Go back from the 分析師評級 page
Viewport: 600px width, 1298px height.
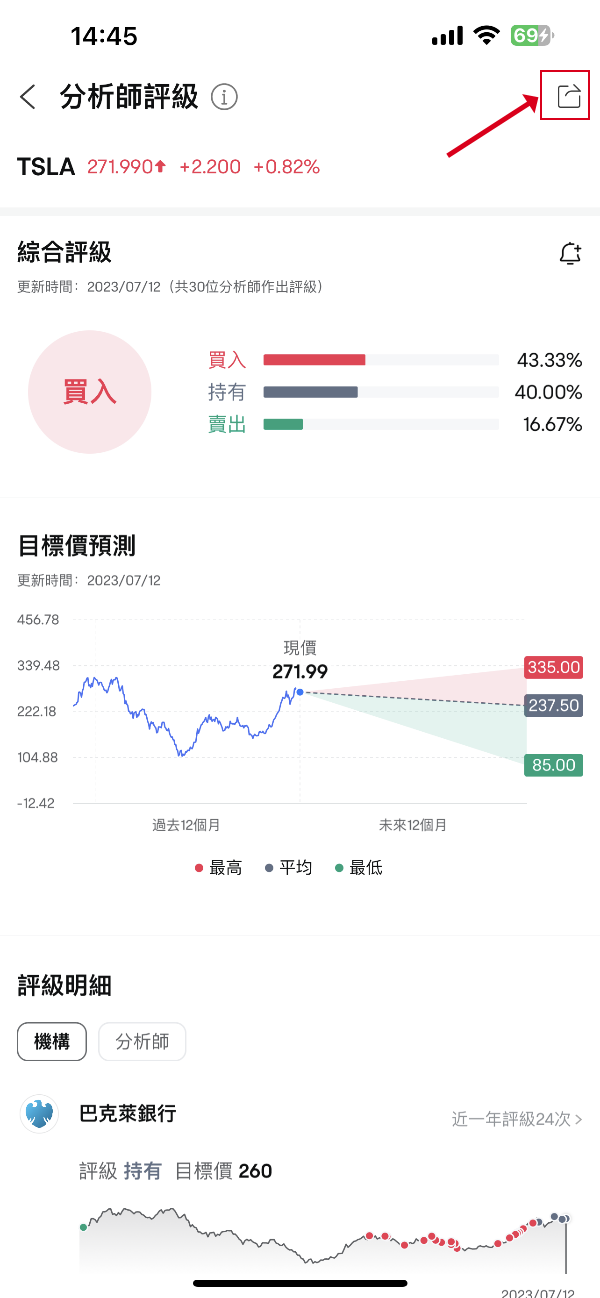point(28,97)
